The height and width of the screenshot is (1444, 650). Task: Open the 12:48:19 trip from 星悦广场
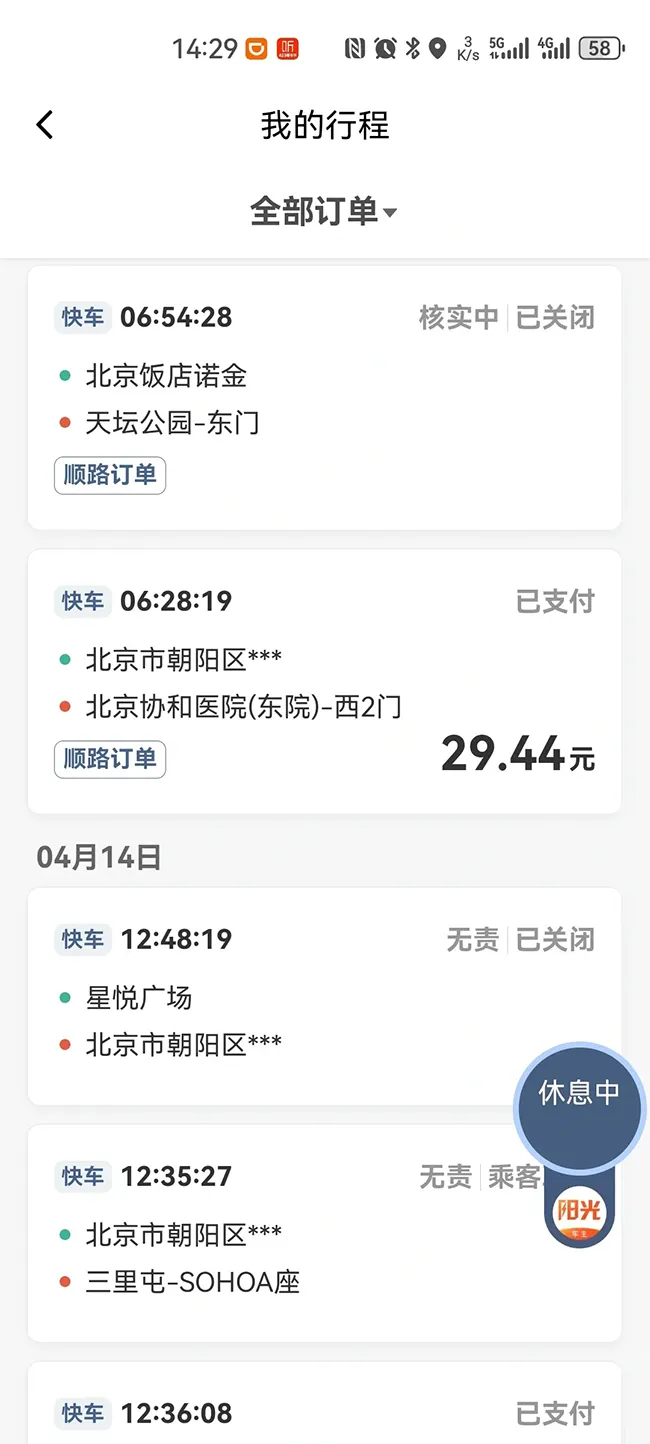pyautogui.click(x=324, y=996)
